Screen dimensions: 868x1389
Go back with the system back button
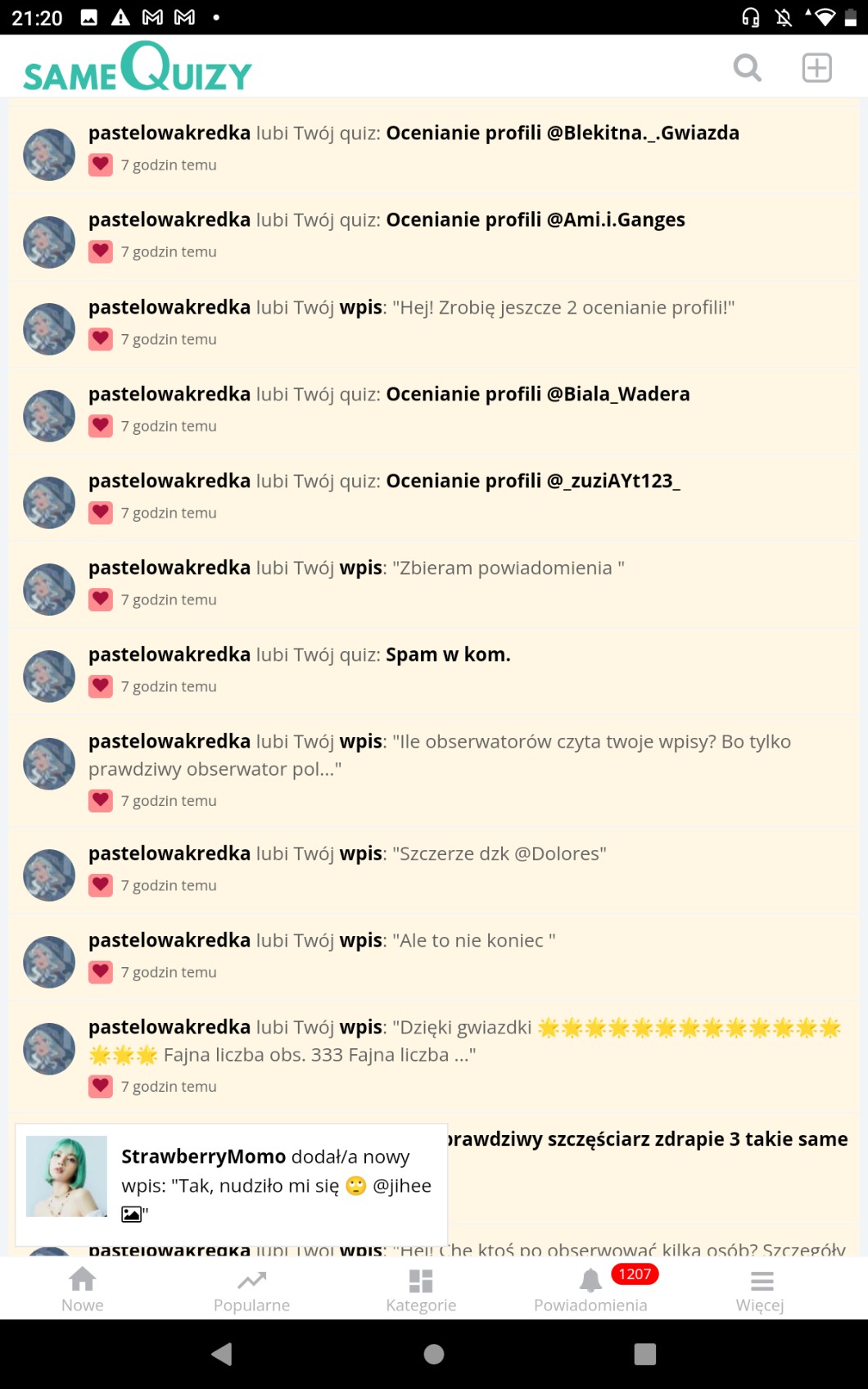222,1354
